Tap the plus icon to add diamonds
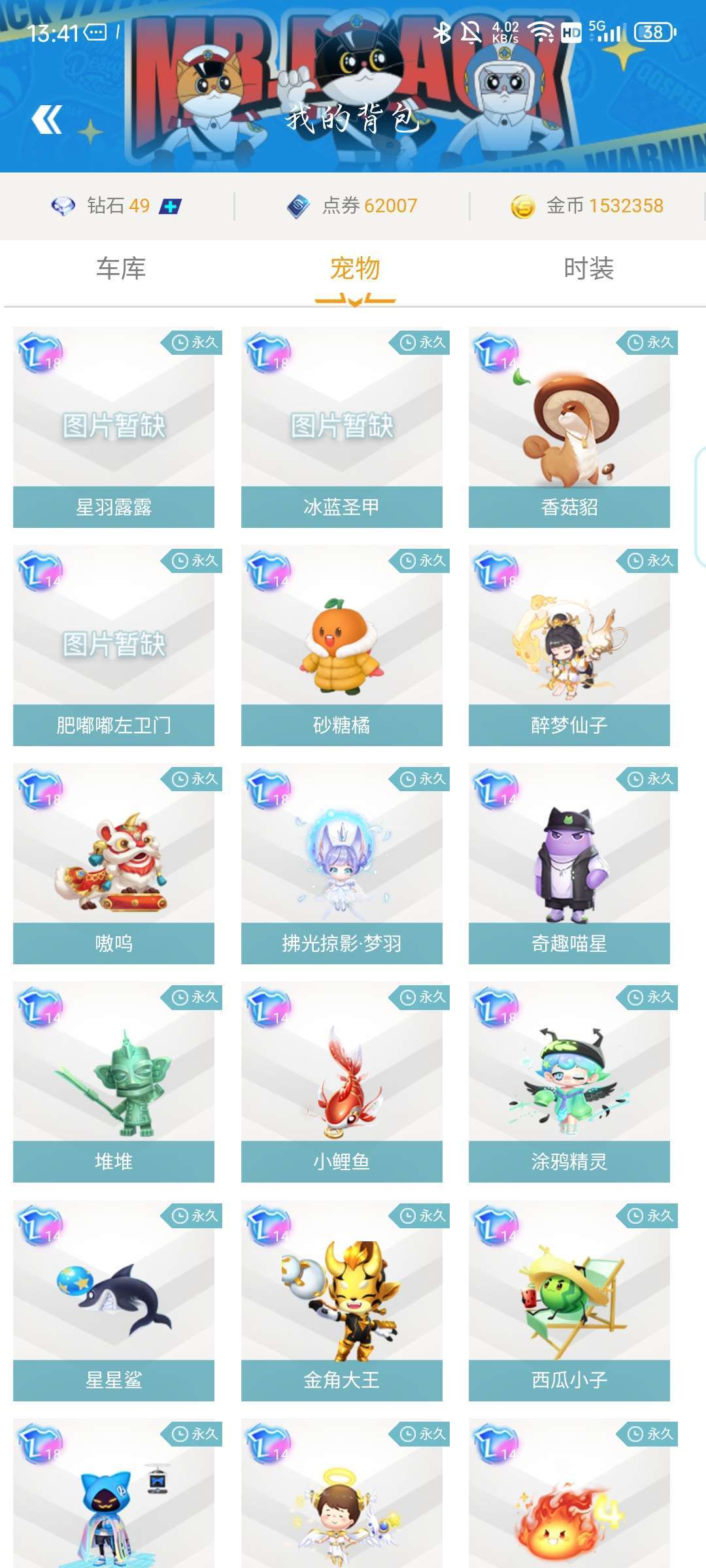Viewport: 706px width, 1568px height. tap(171, 206)
